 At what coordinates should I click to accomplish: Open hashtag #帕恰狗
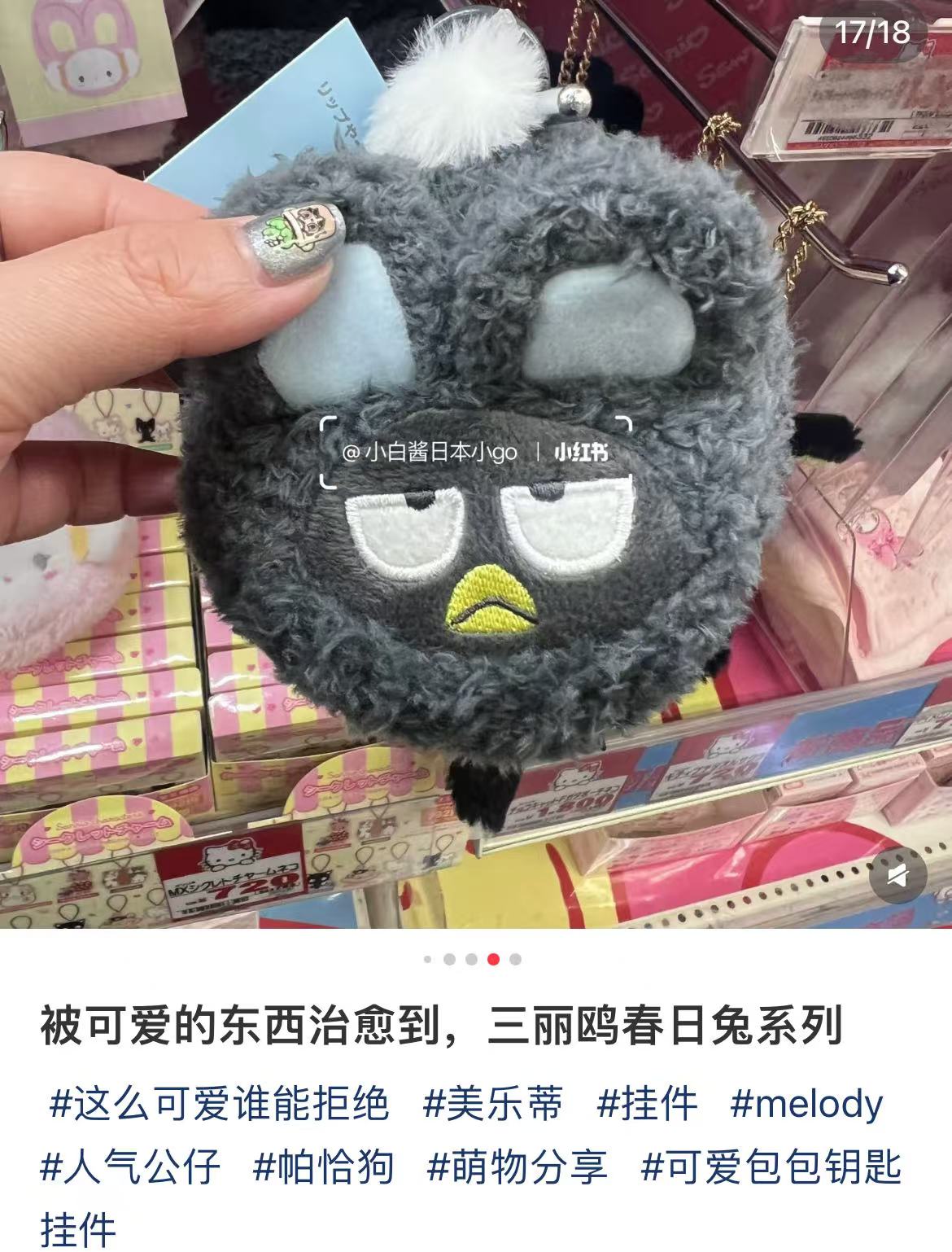[x=323, y=1167]
